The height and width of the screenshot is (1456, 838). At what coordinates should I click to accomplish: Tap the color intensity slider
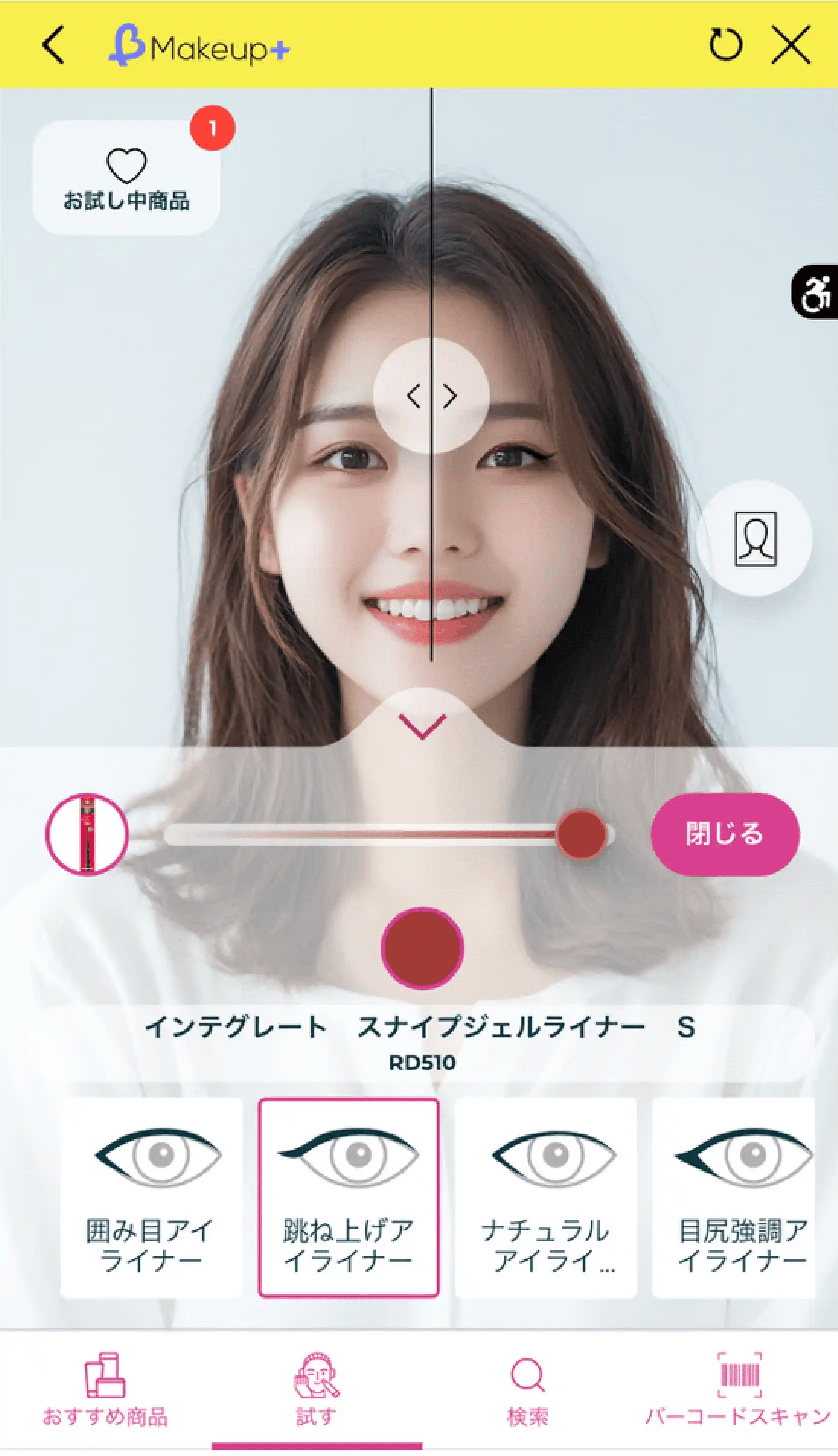pos(389,835)
